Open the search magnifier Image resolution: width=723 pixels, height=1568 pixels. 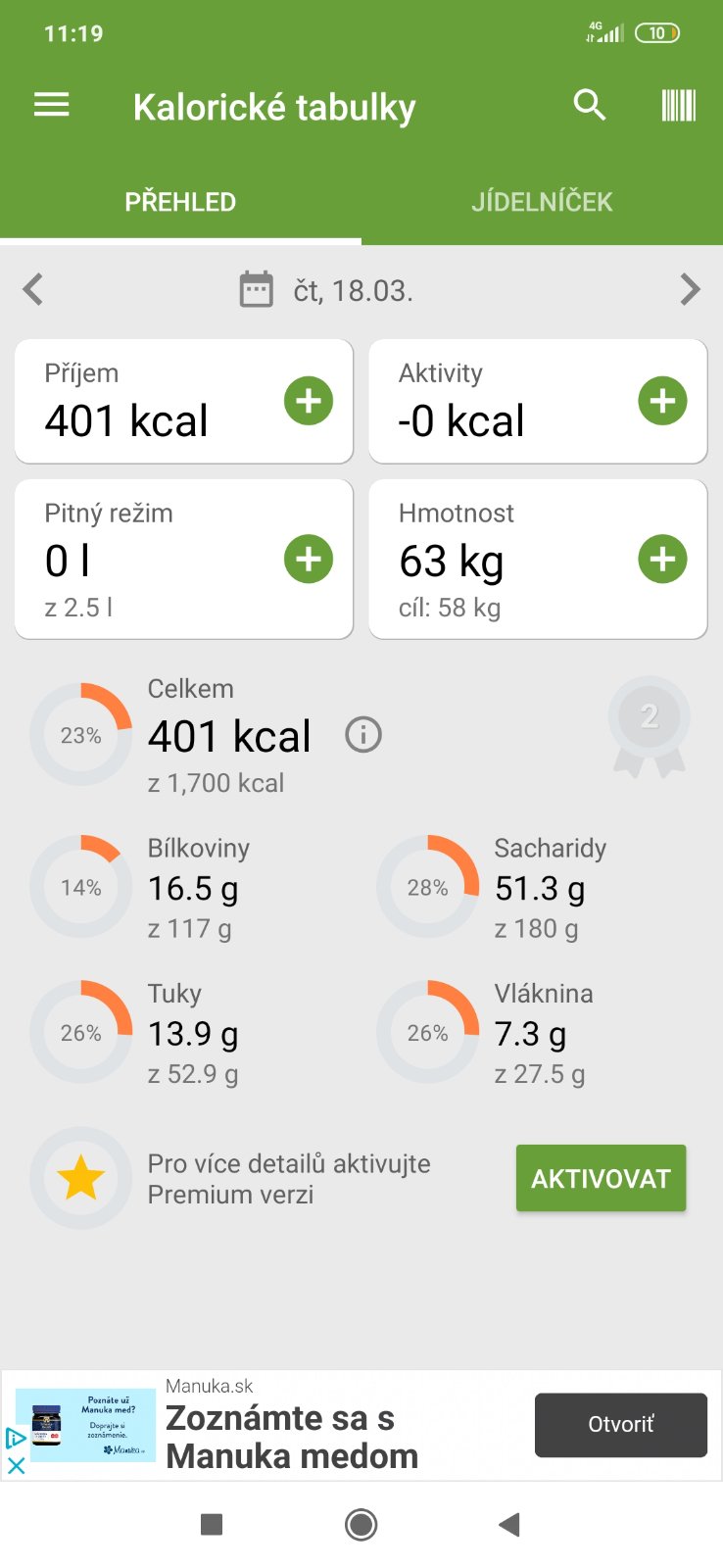point(589,105)
